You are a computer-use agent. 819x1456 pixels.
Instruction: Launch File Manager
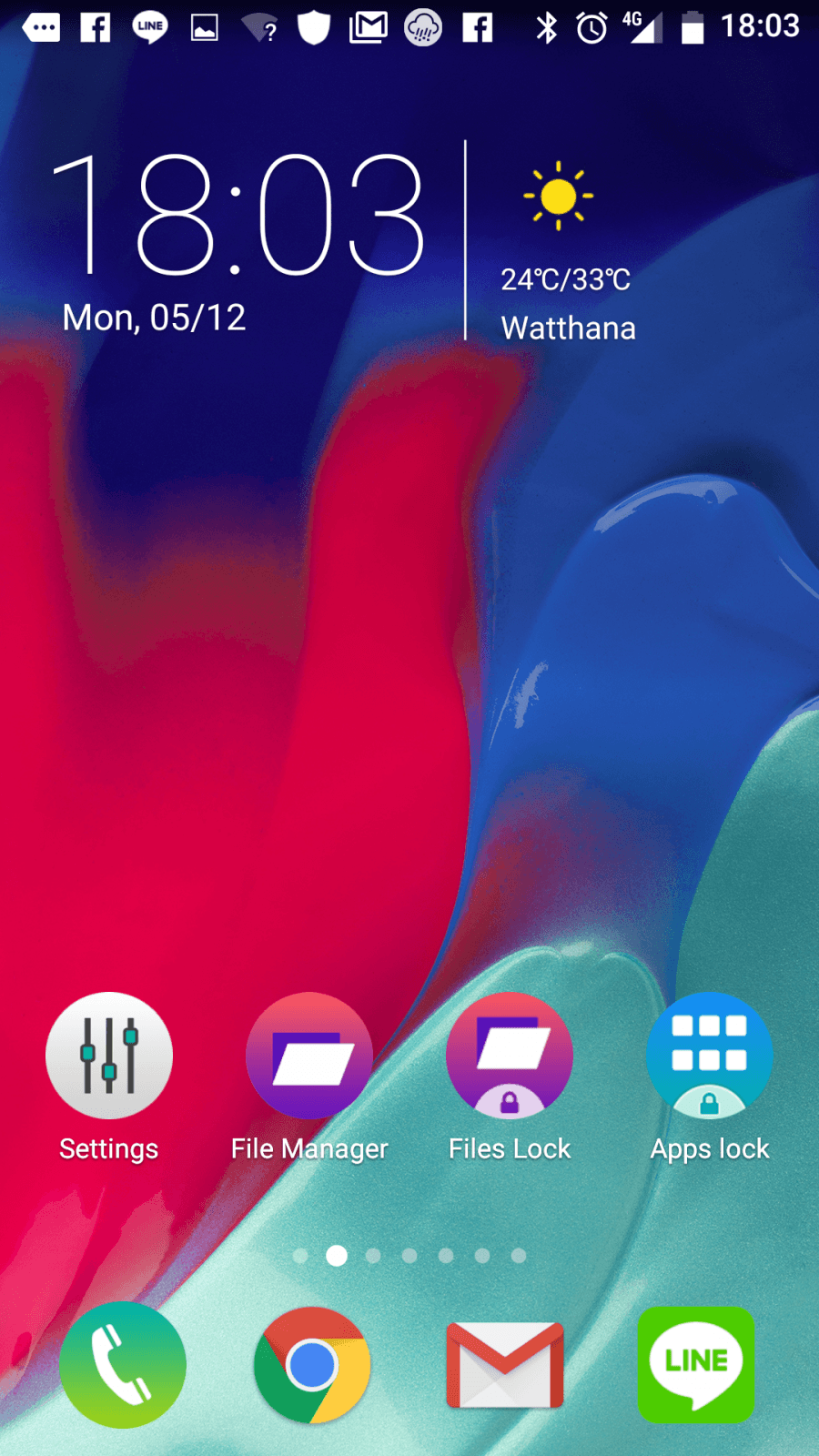[309, 1056]
